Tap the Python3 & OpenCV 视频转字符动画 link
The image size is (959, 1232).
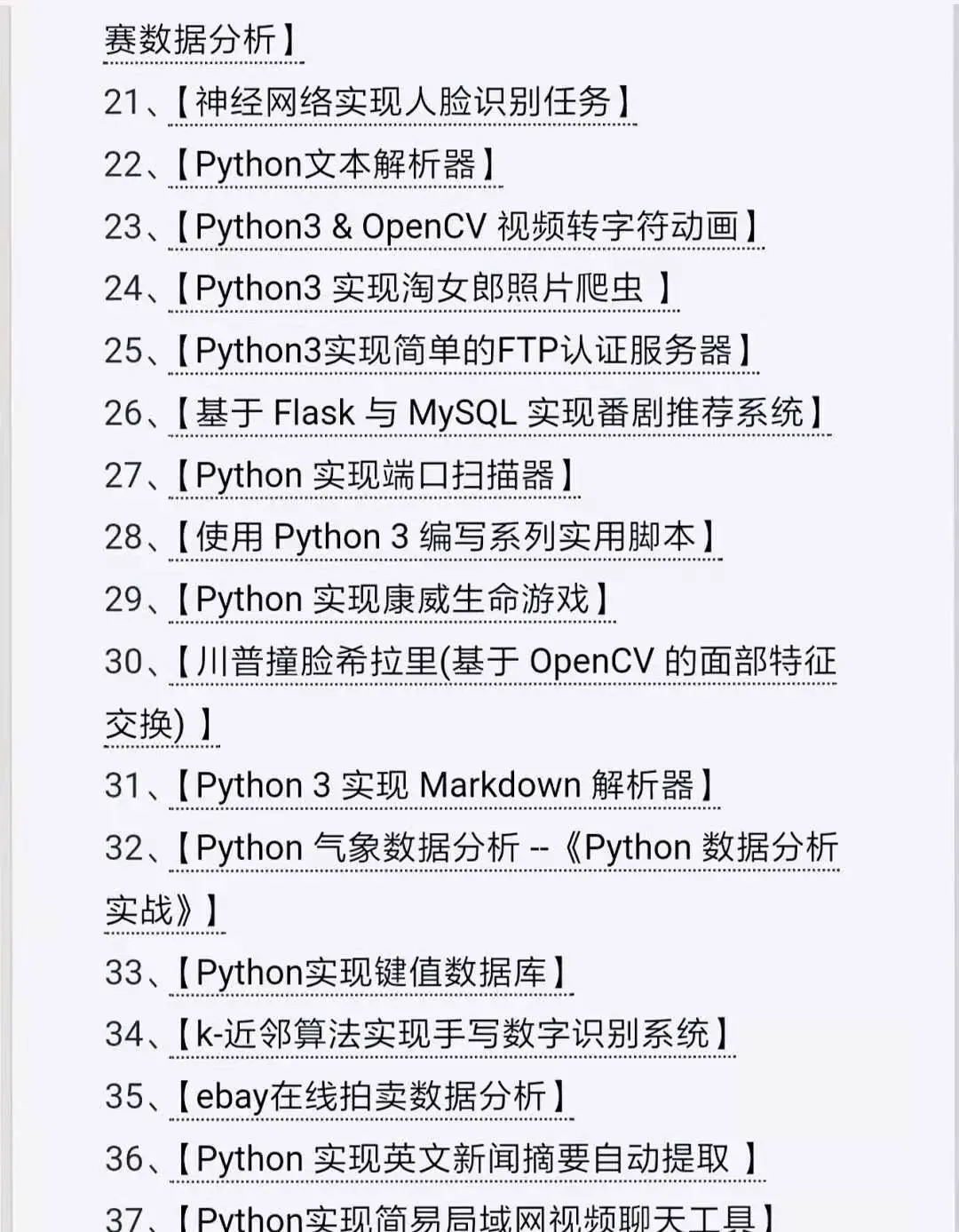click(466, 227)
